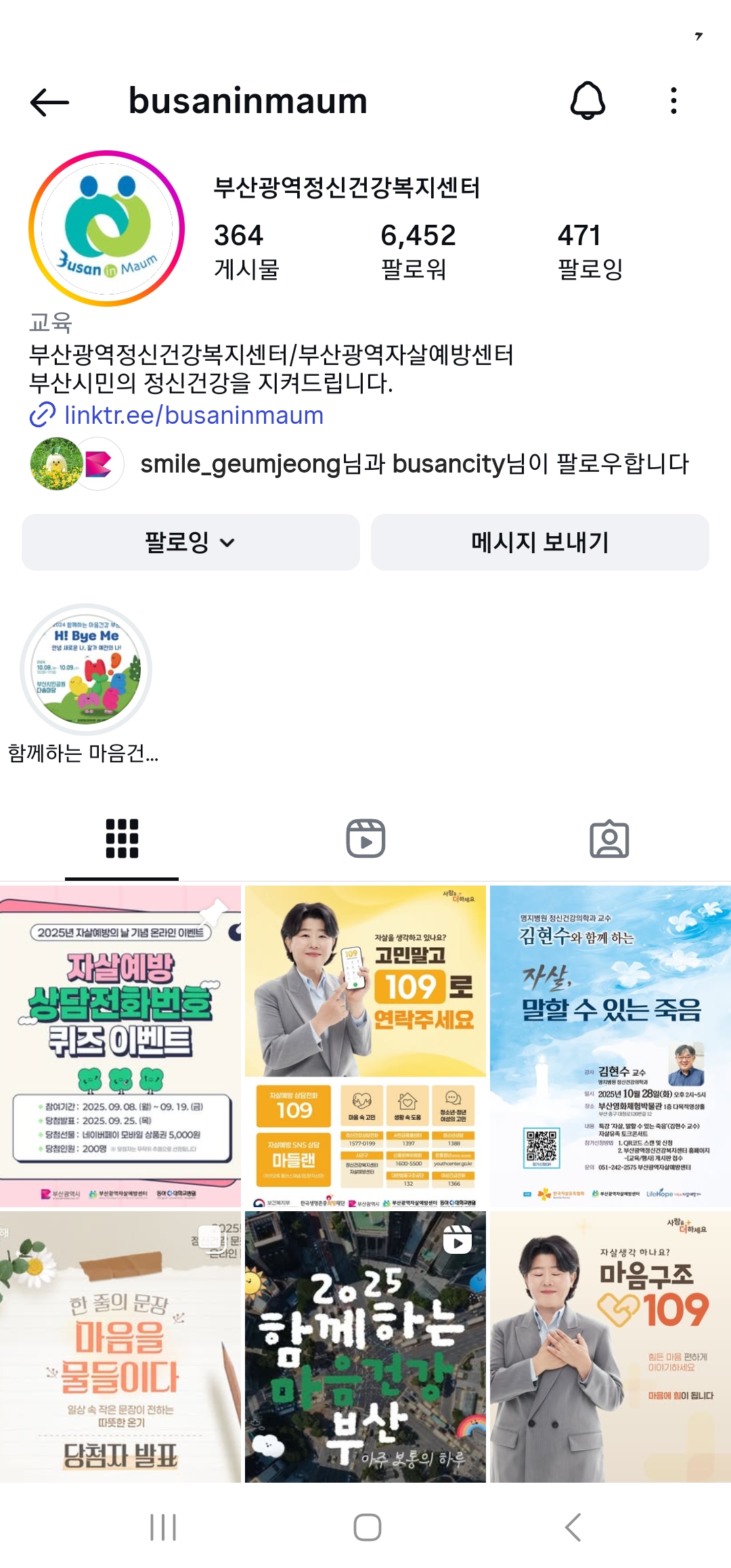This screenshot has height=1568, width=731.
Task: Open the 6,452 팔로워 list
Action: click(417, 251)
